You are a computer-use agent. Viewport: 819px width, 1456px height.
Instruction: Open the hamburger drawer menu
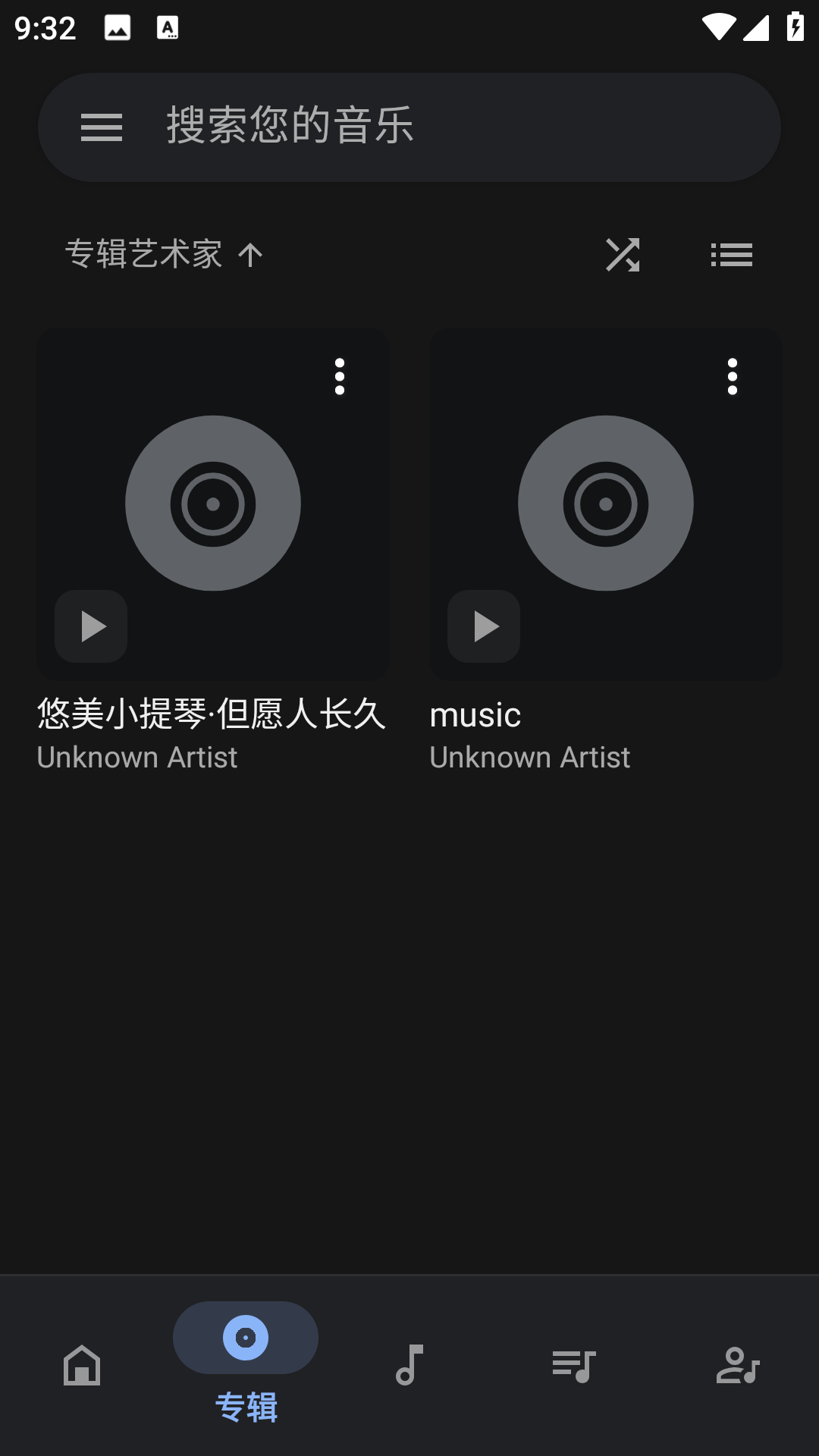pyautogui.click(x=102, y=127)
